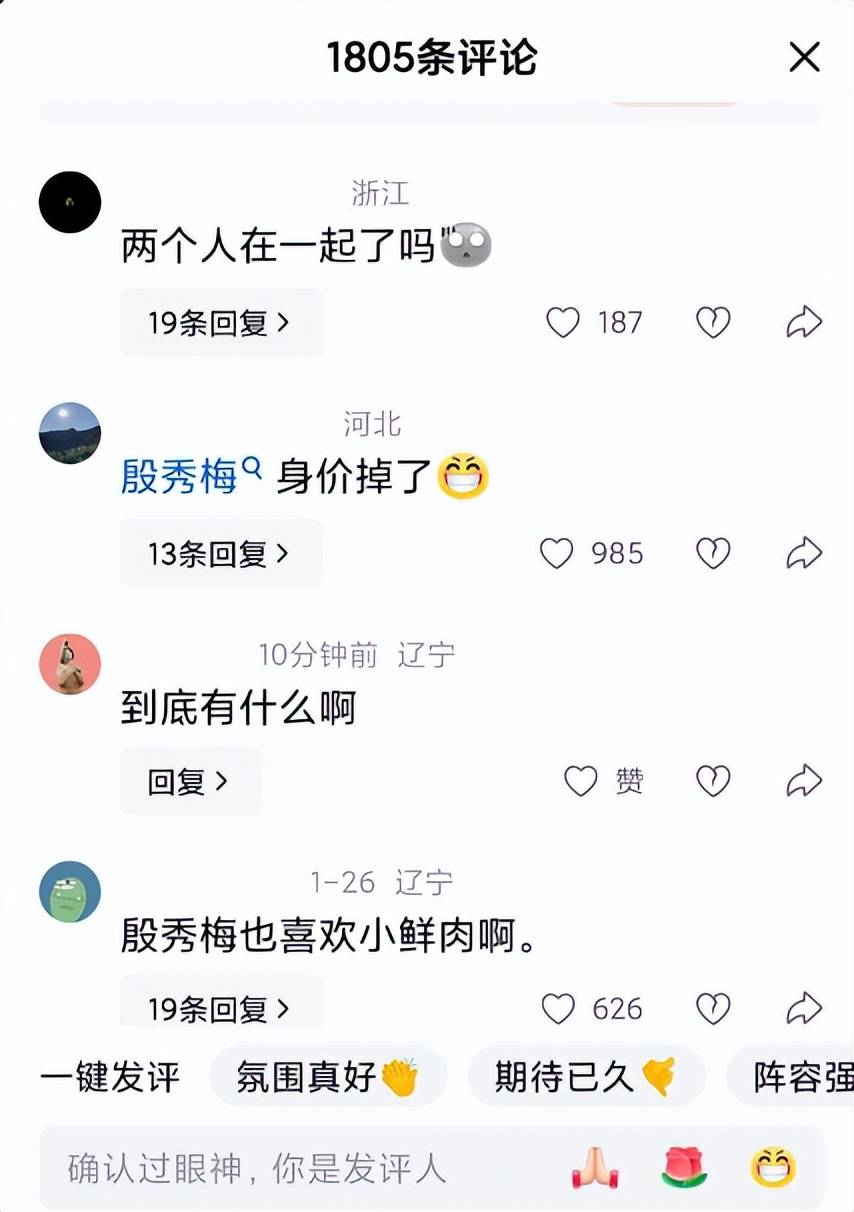Viewport: 854px width, 1212px height.
Task: Like the comment 殷秀梅也喜欢小鲜肉啊
Action: [558, 1008]
